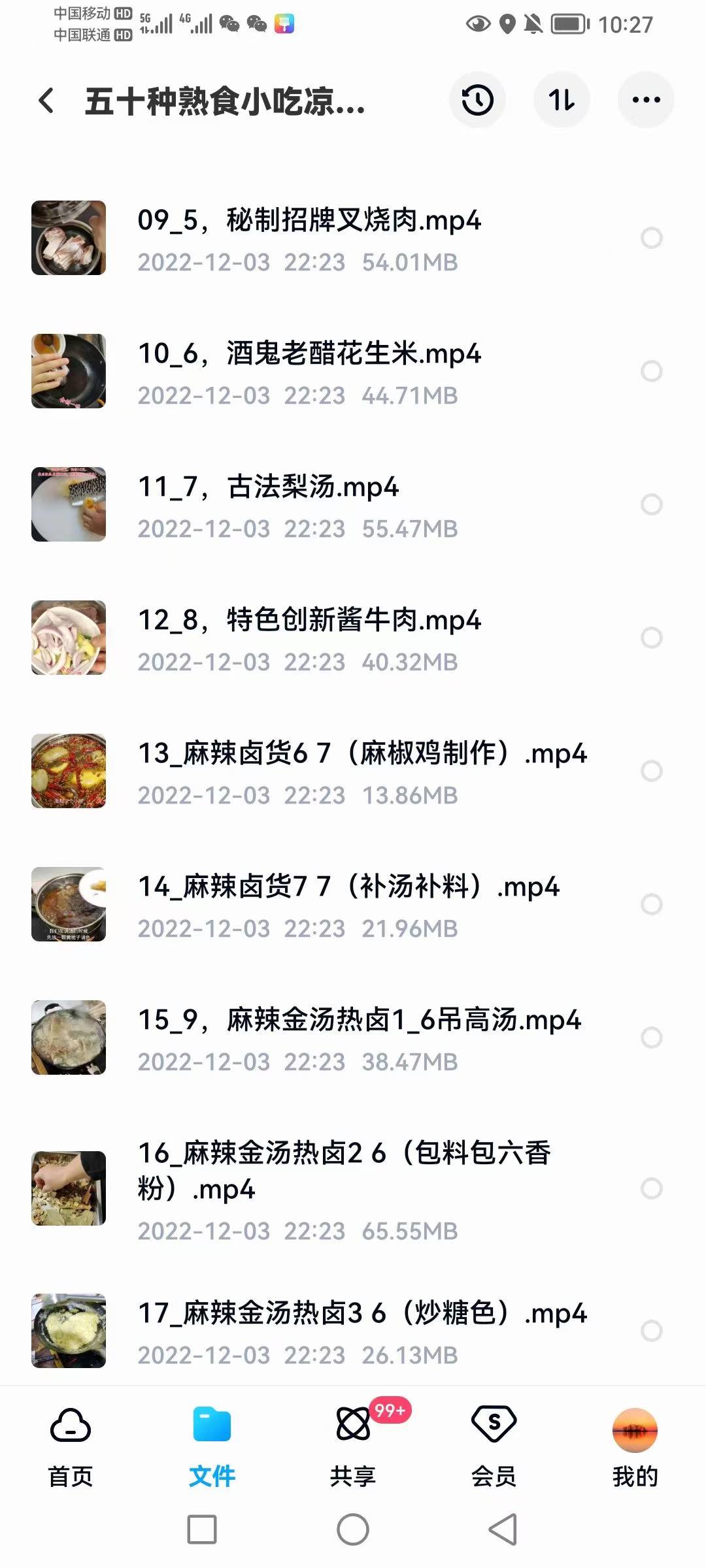The height and width of the screenshot is (1568, 706).
Task: Open the transfer history clock icon
Action: (477, 99)
